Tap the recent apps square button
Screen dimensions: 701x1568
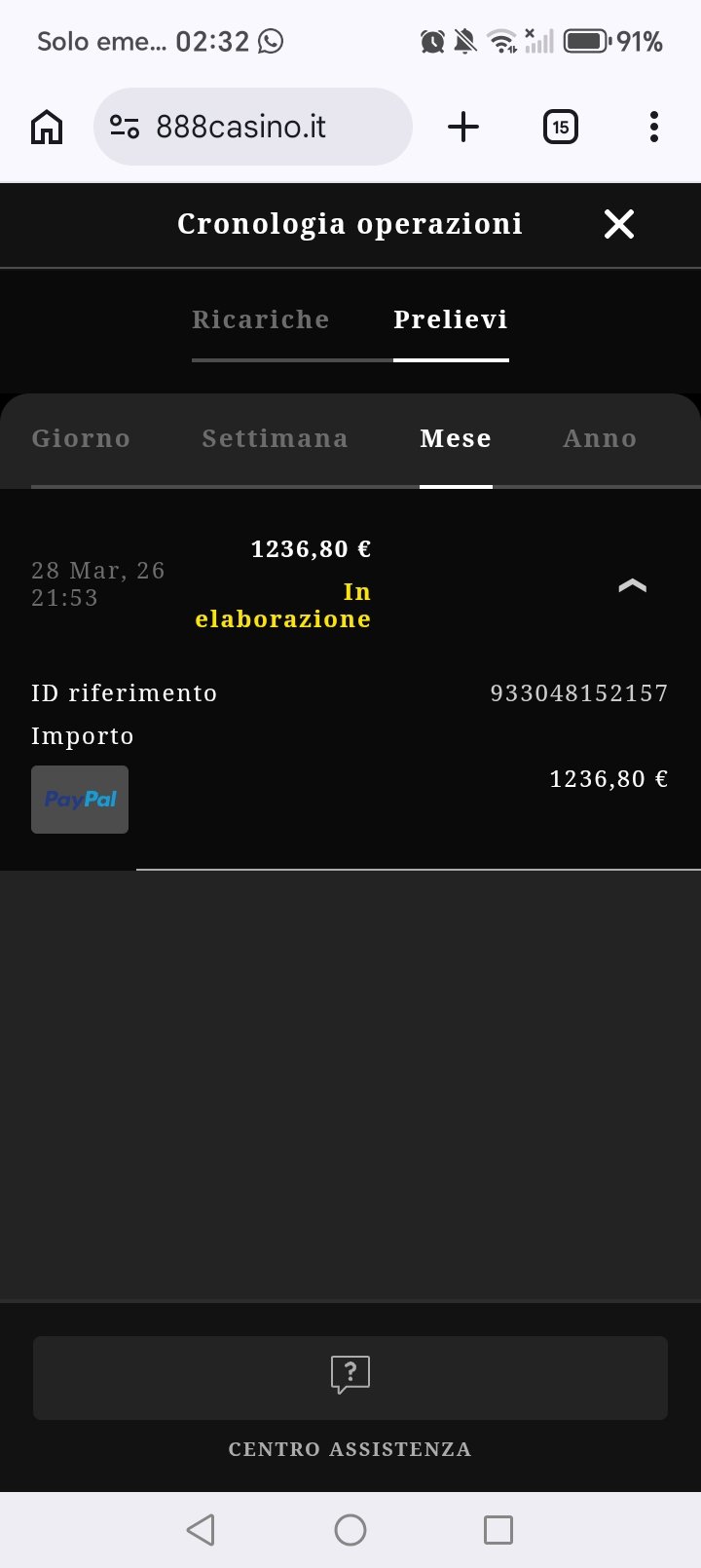click(498, 1529)
